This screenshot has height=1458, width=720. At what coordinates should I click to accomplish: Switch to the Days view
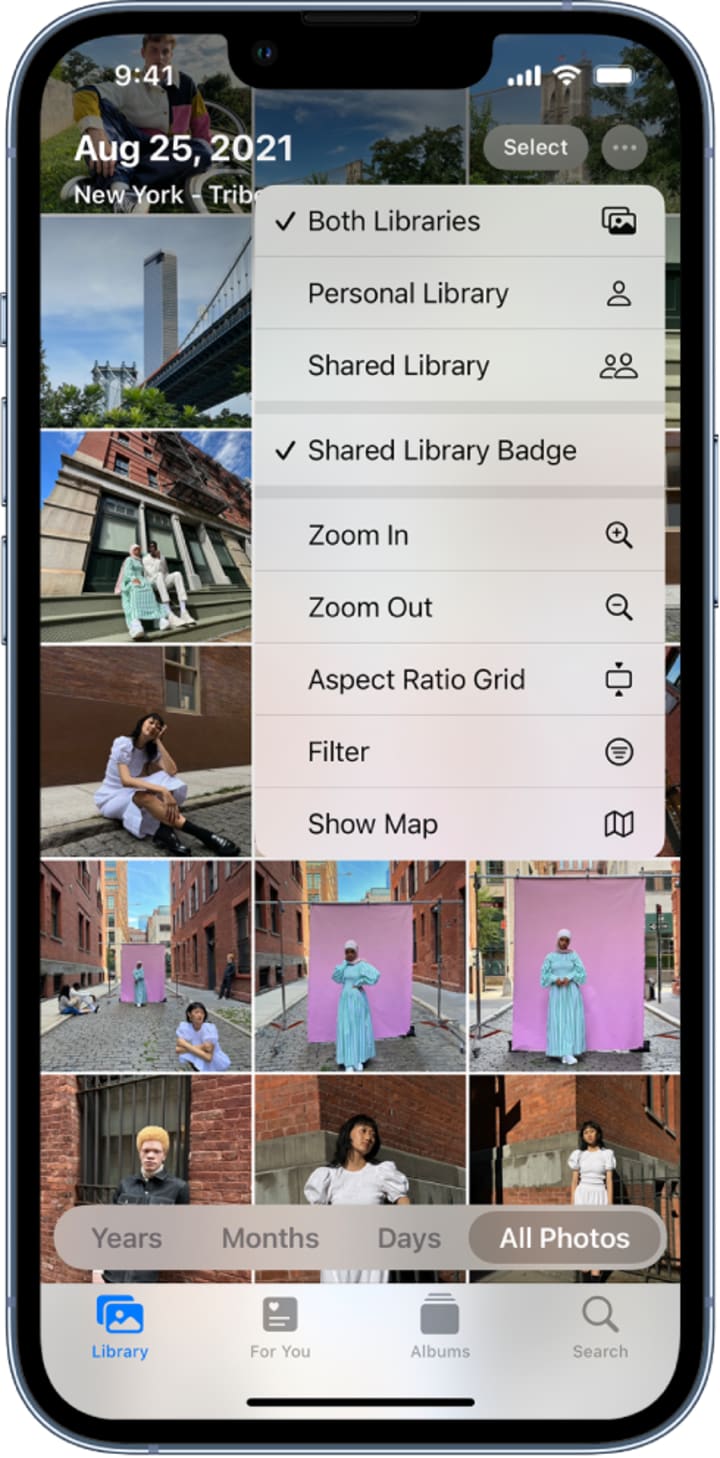pyautogui.click(x=409, y=1238)
